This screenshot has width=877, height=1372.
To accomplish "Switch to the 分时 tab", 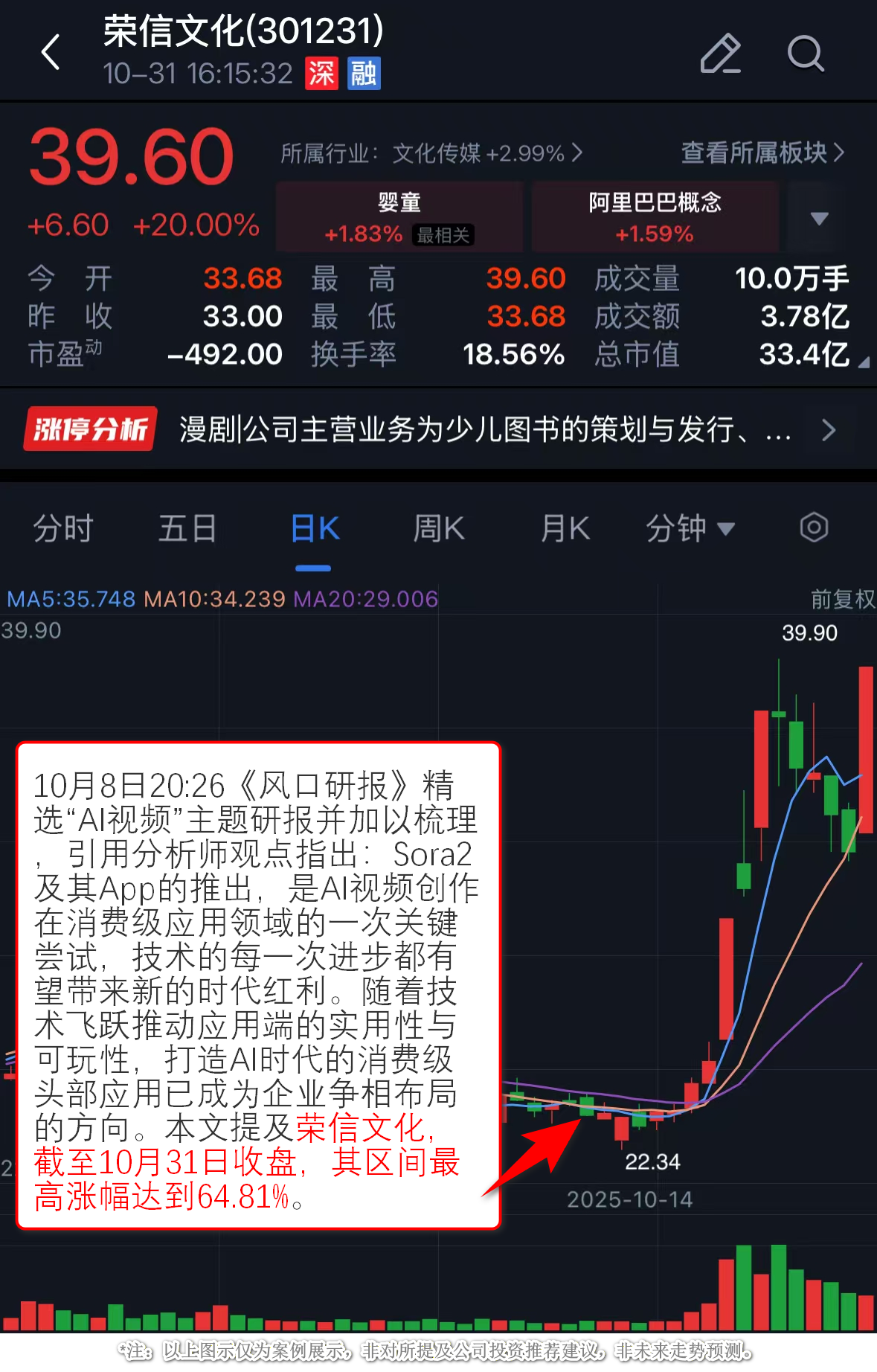I will 63,529.
